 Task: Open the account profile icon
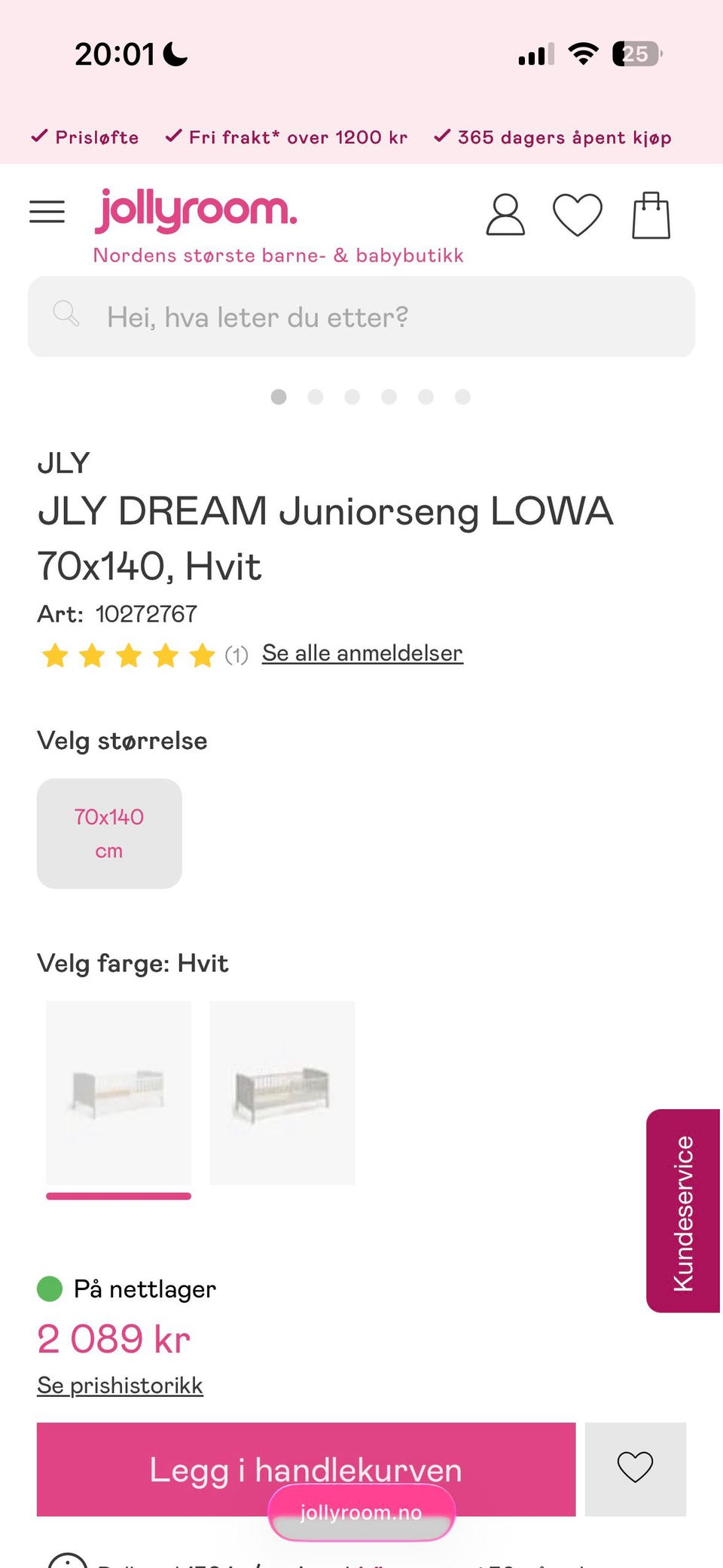pyautogui.click(x=505, y=215)
